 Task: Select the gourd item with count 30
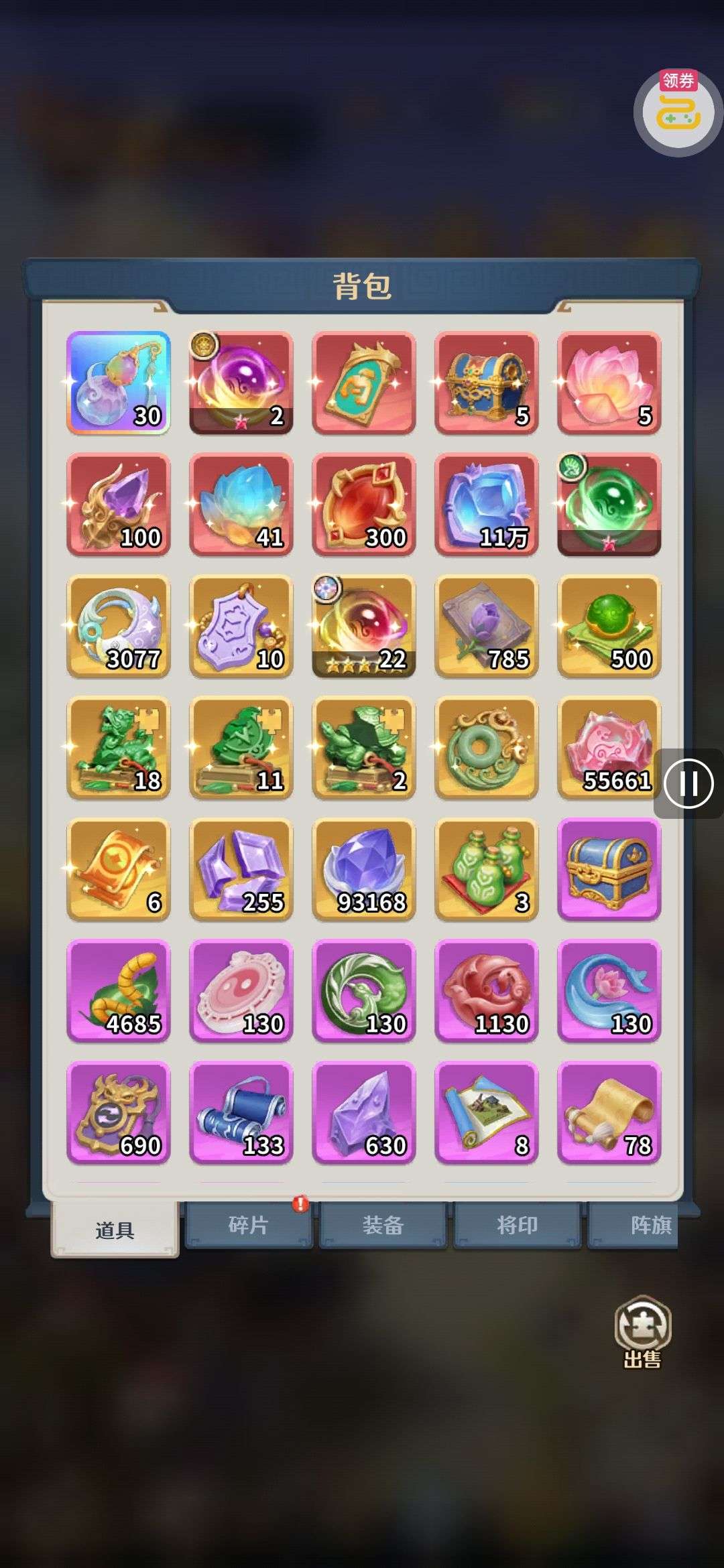coord(118,383)
